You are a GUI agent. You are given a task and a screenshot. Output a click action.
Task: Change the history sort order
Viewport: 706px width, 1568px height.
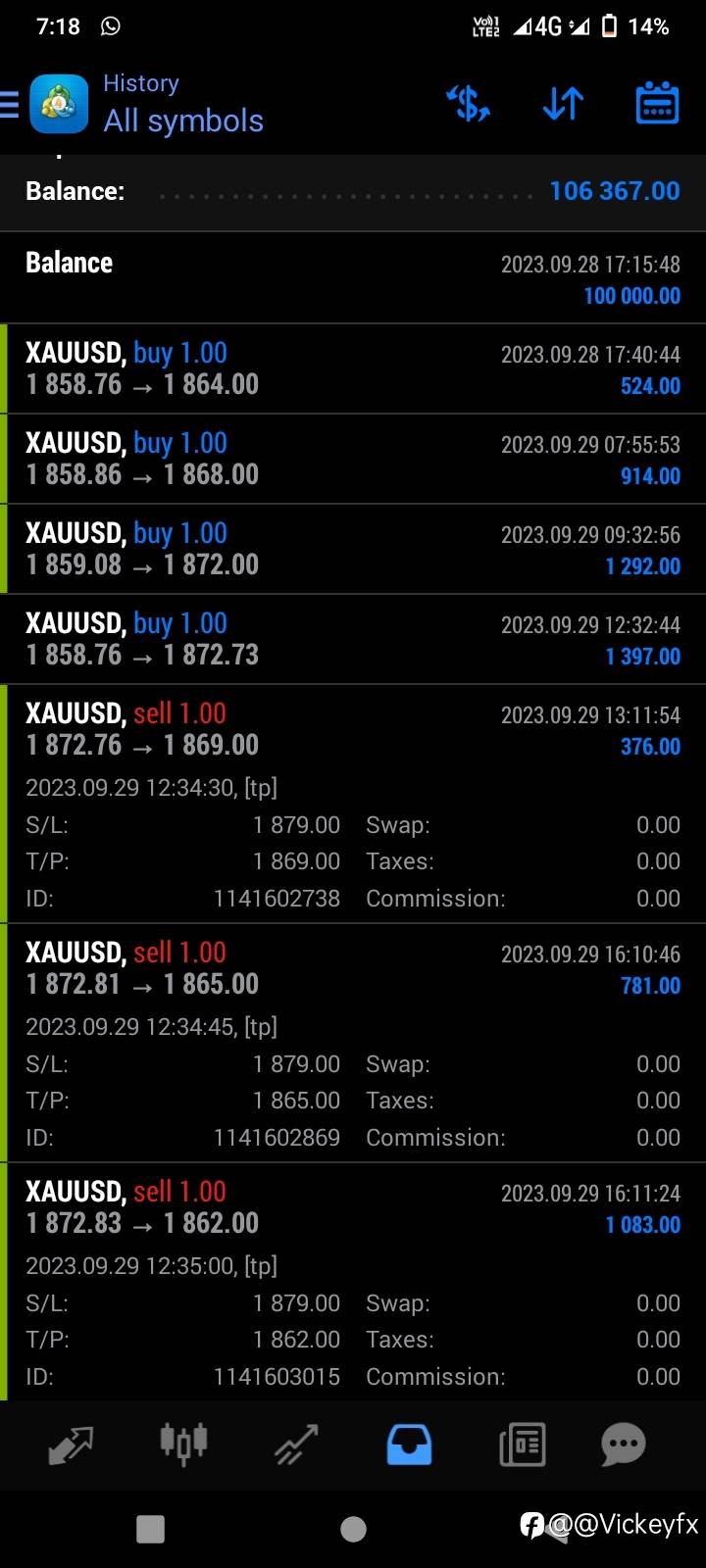click(x=563, y=103)
